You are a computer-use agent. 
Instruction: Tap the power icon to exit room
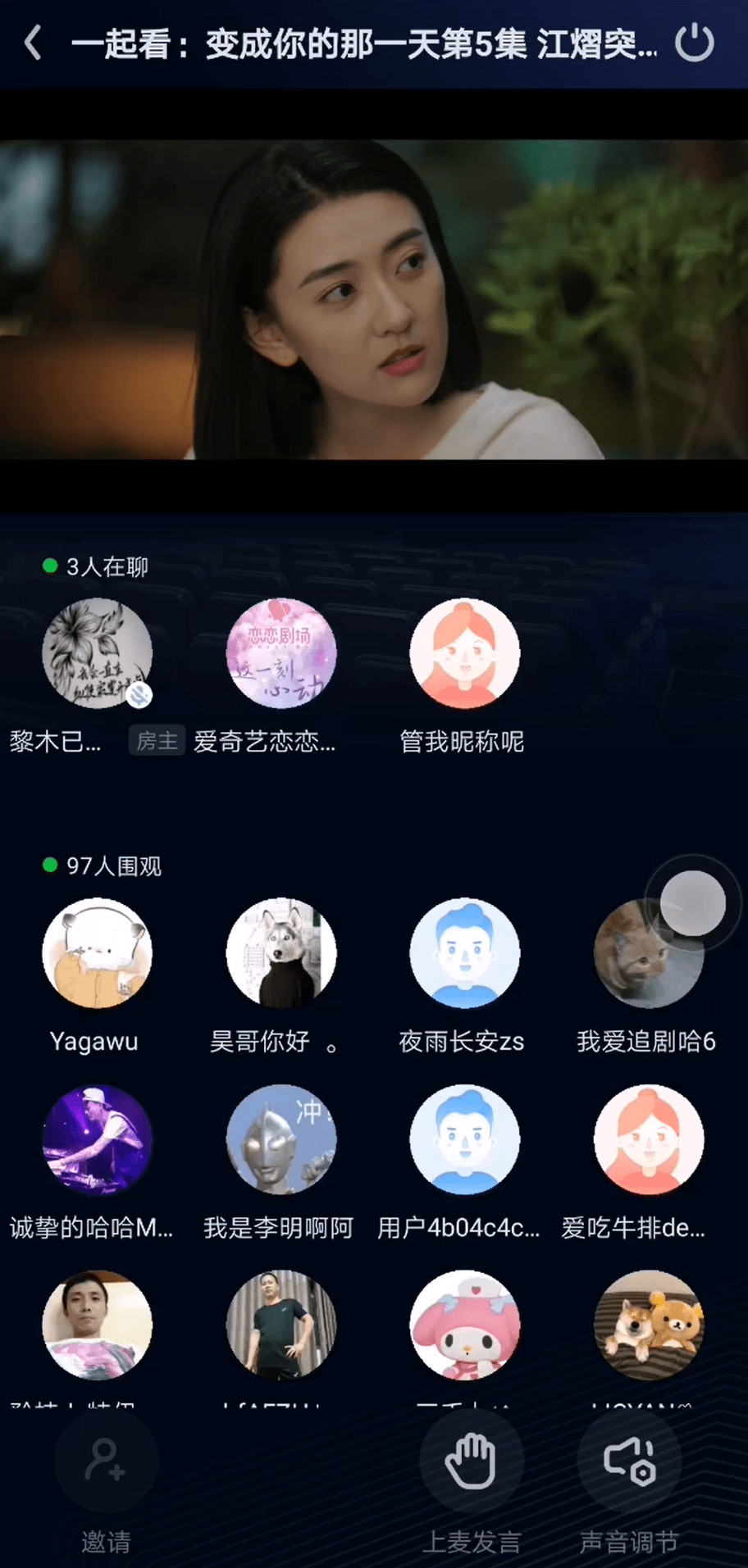pos(694,43)
